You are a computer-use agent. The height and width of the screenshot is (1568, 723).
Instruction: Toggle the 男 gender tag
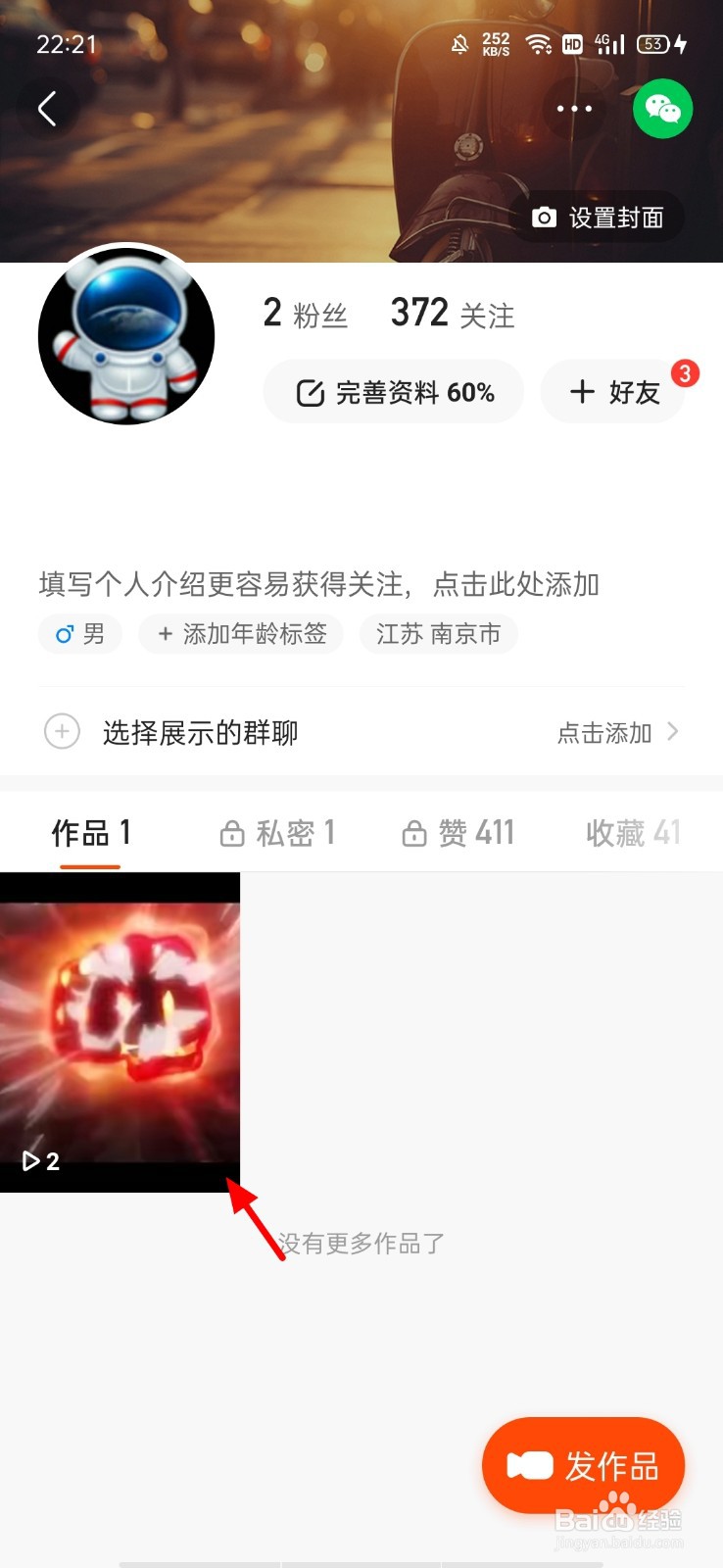coord(79,634)
